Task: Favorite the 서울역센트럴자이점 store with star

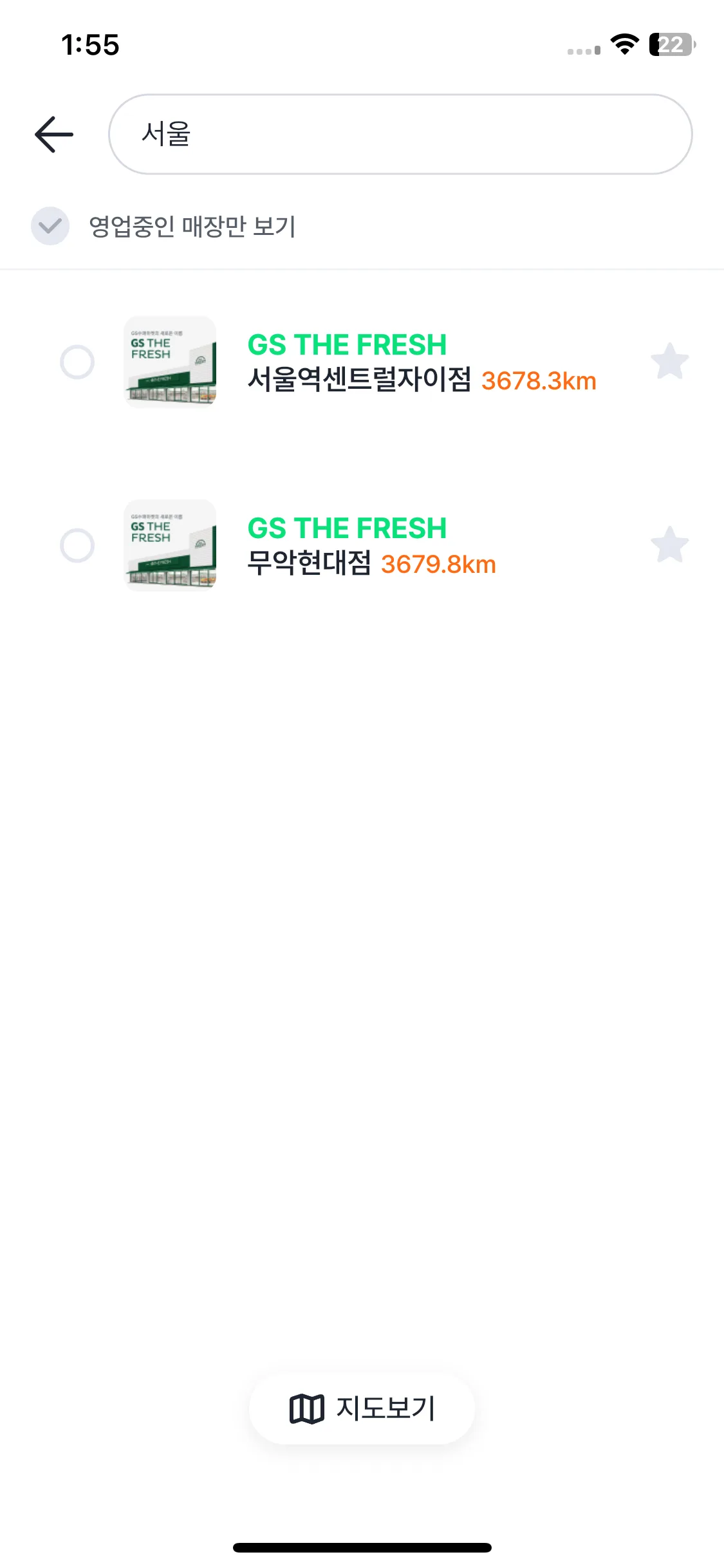Action: [x=669, y=362]
